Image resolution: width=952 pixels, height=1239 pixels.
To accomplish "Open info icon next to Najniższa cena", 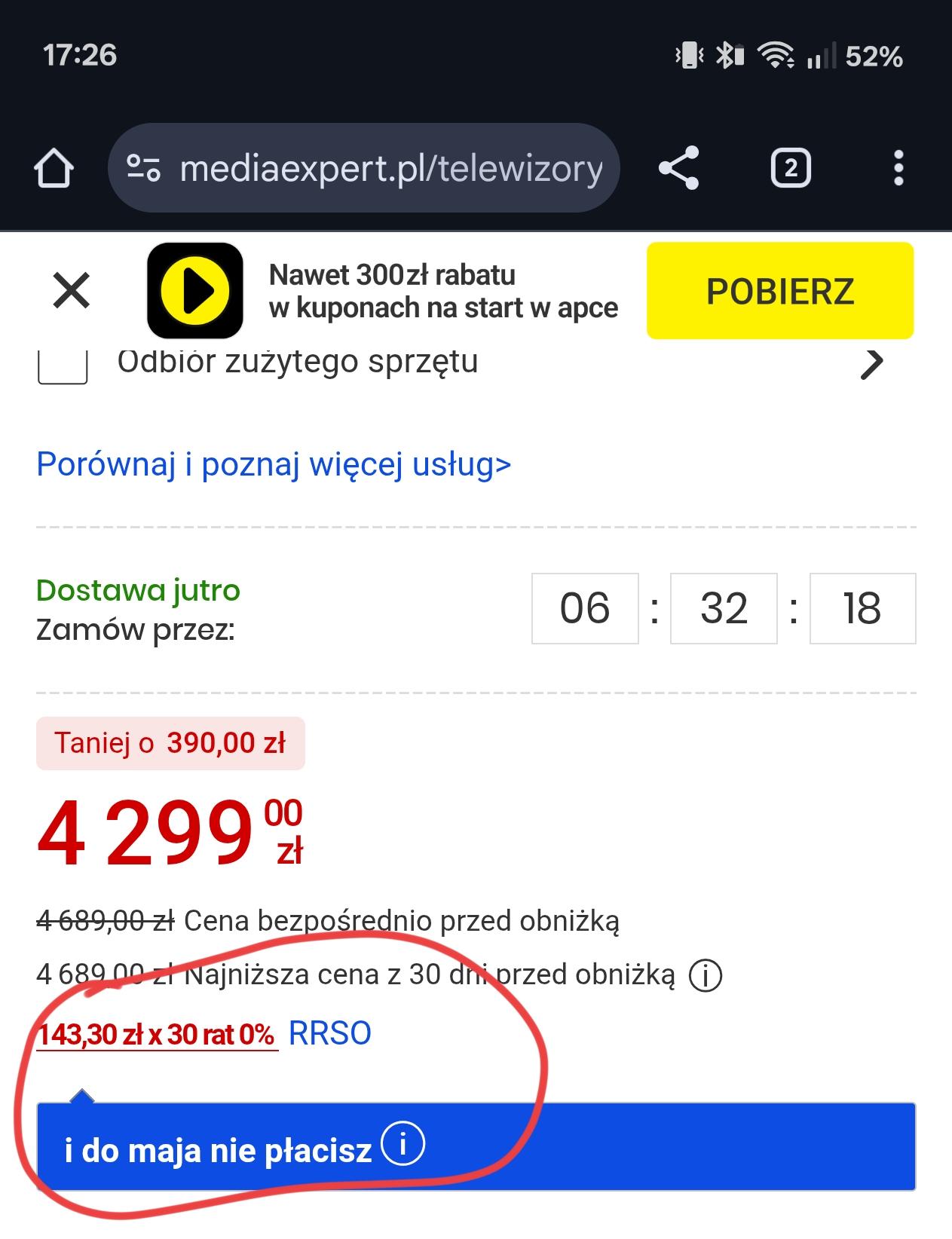I will (x=706, y=976).
